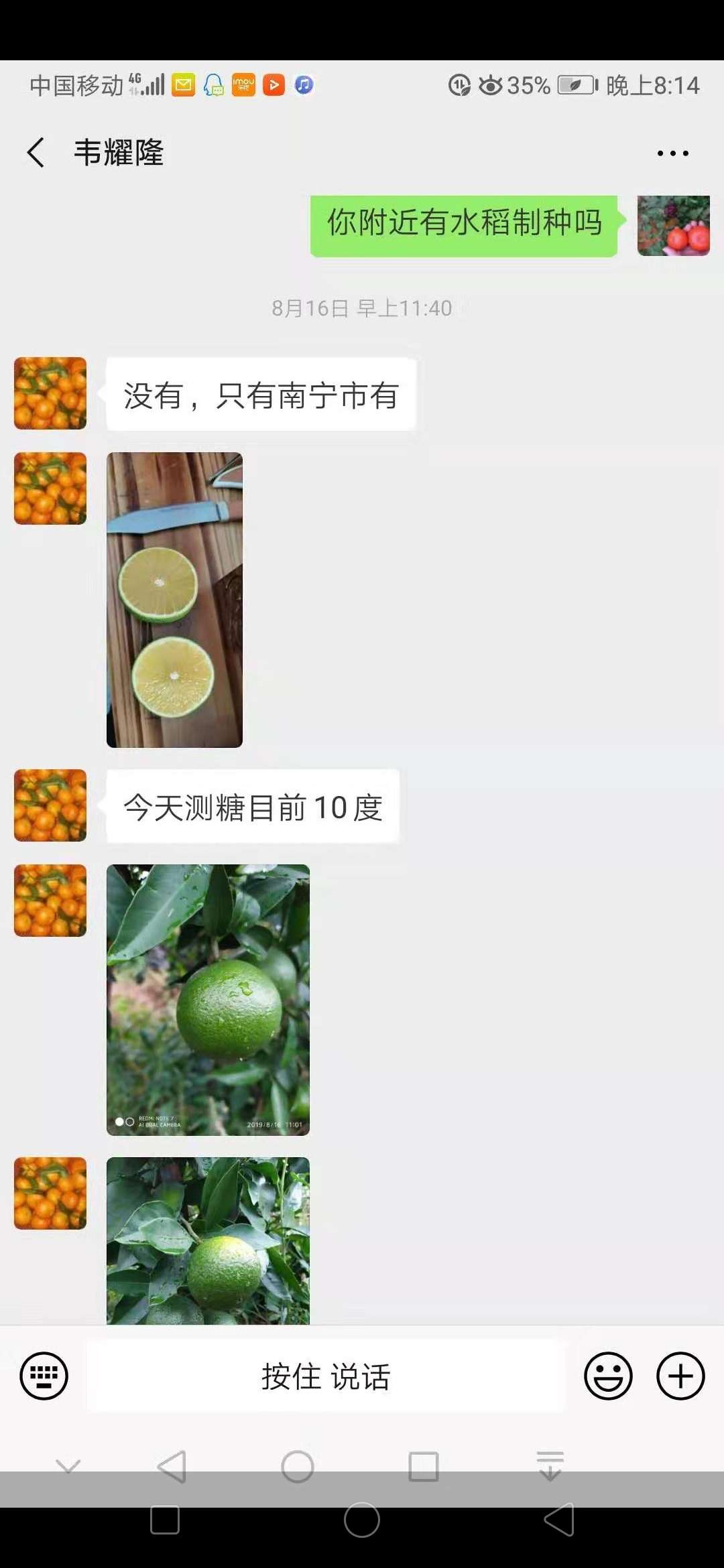Screen dimensions: 724x1568
Task: Open my own avatar beside the green message
Action: (x=673, y=226)
